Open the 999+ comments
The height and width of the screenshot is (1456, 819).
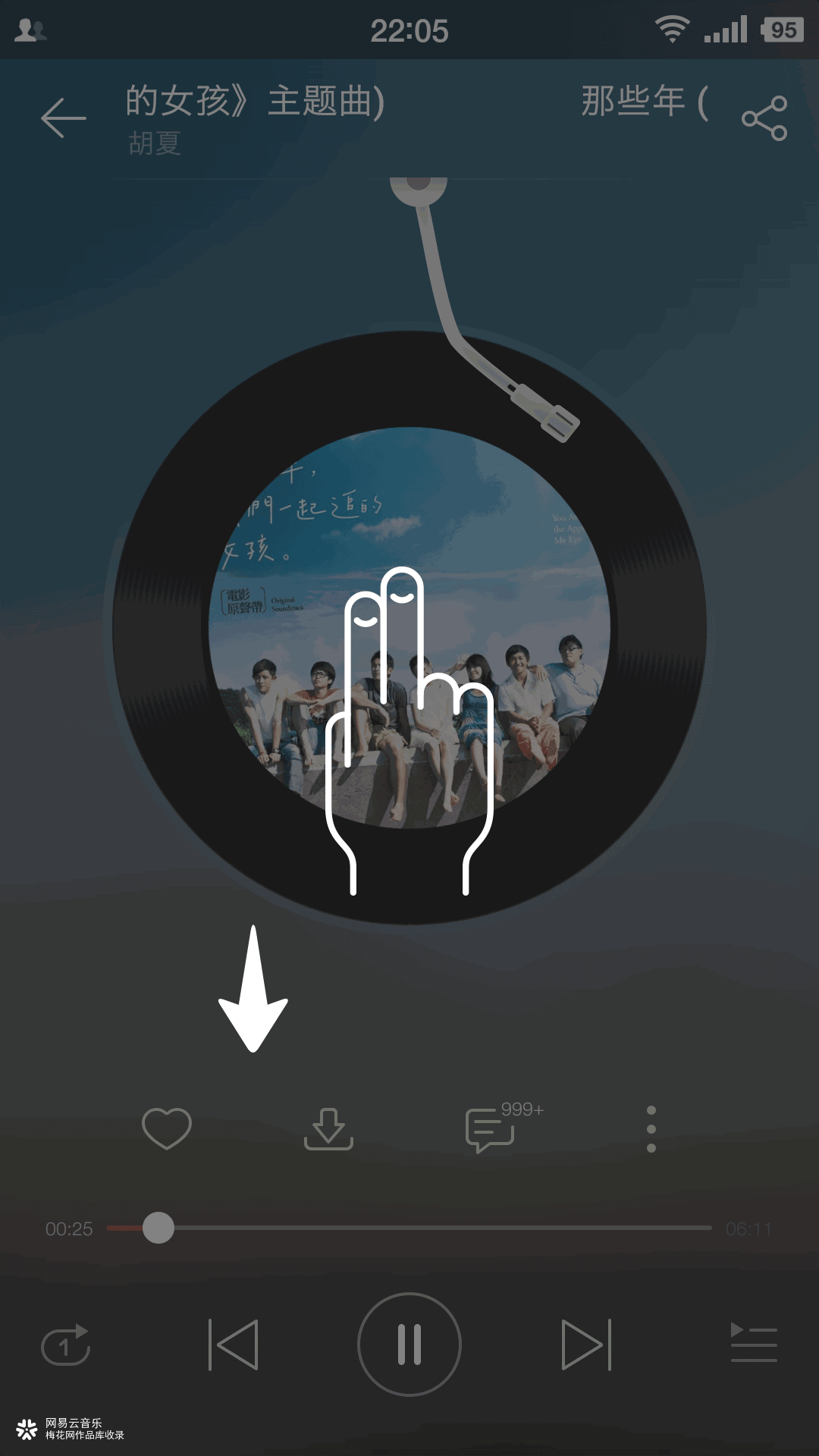(x=491, y=1128)
